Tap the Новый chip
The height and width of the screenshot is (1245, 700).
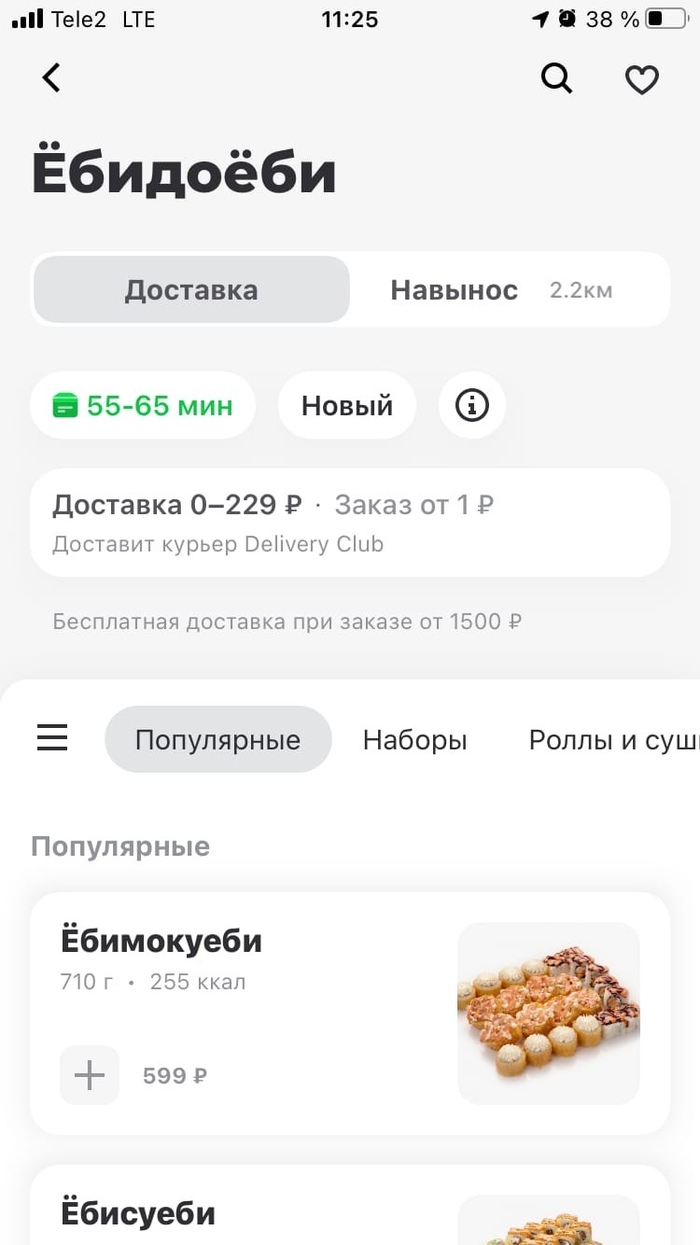pyautogui.click(x=347, y=405)
